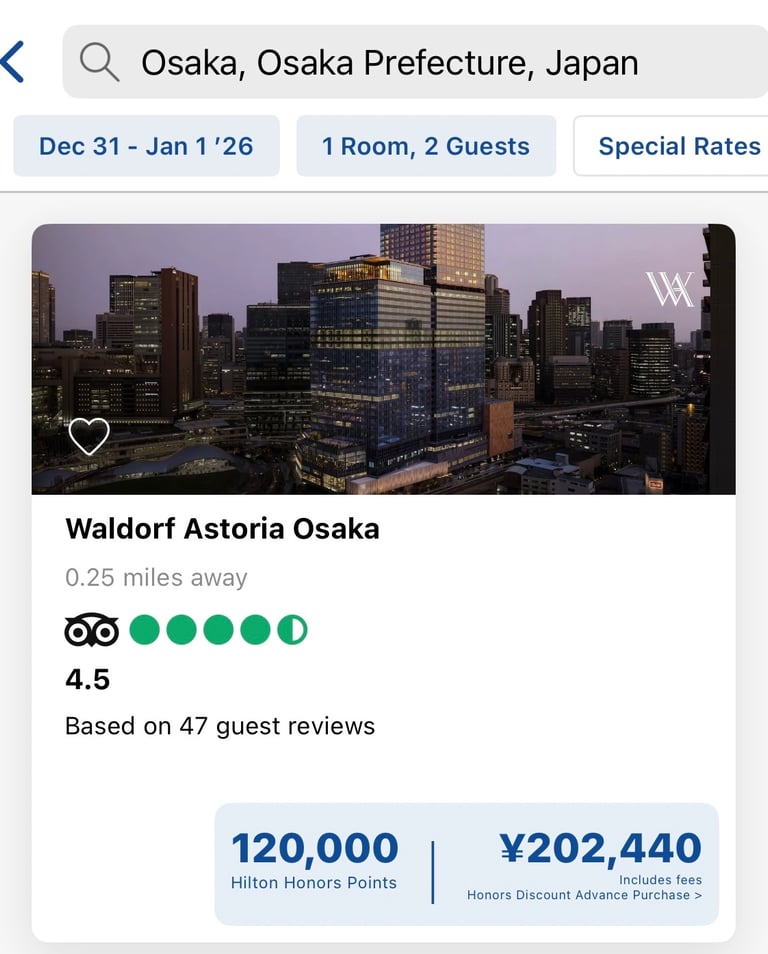Select the Special Rates filter chip
The image size is (768, 954).
[678, 146]
